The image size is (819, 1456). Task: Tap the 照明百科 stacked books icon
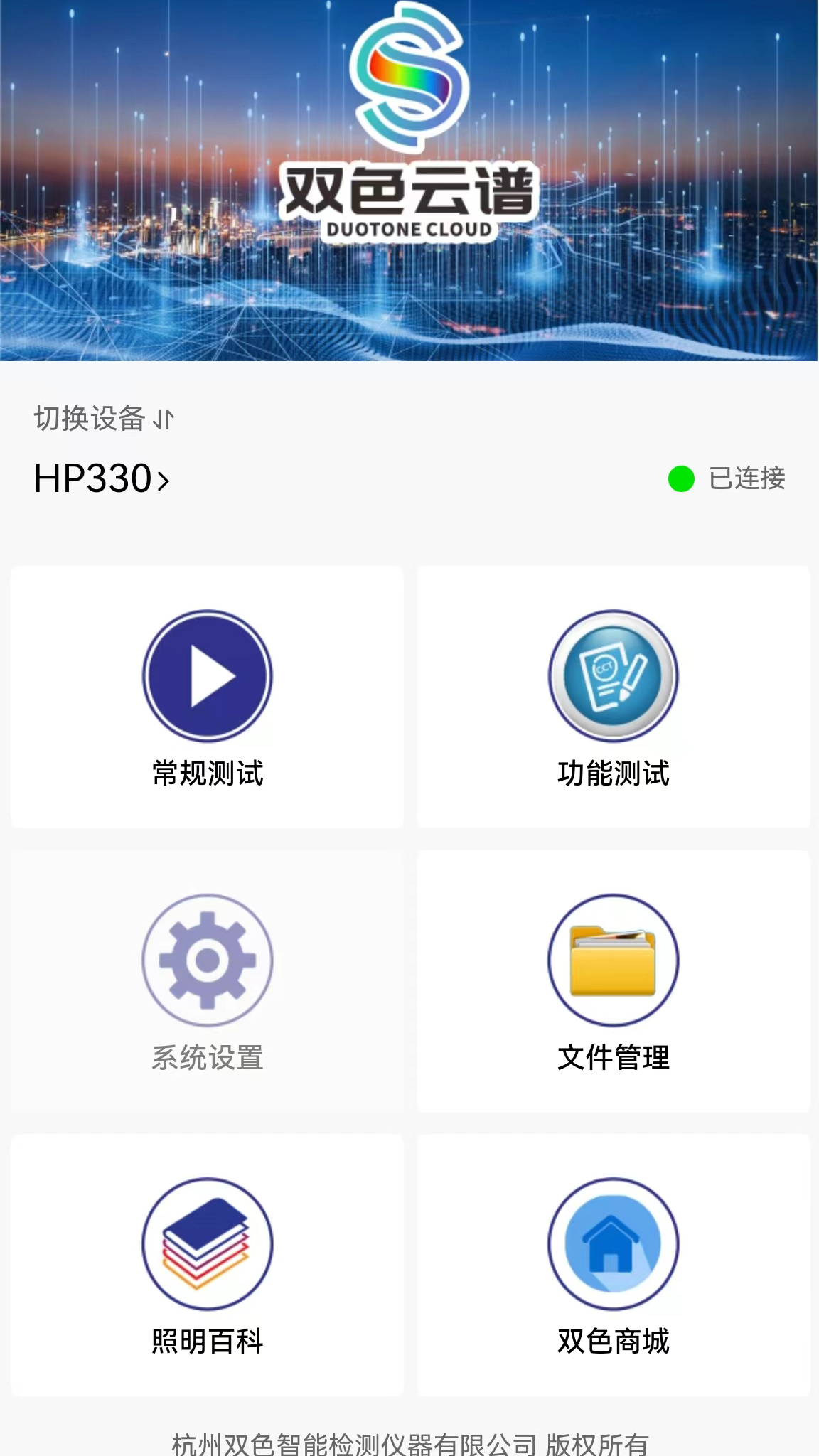pos(208,1244)
